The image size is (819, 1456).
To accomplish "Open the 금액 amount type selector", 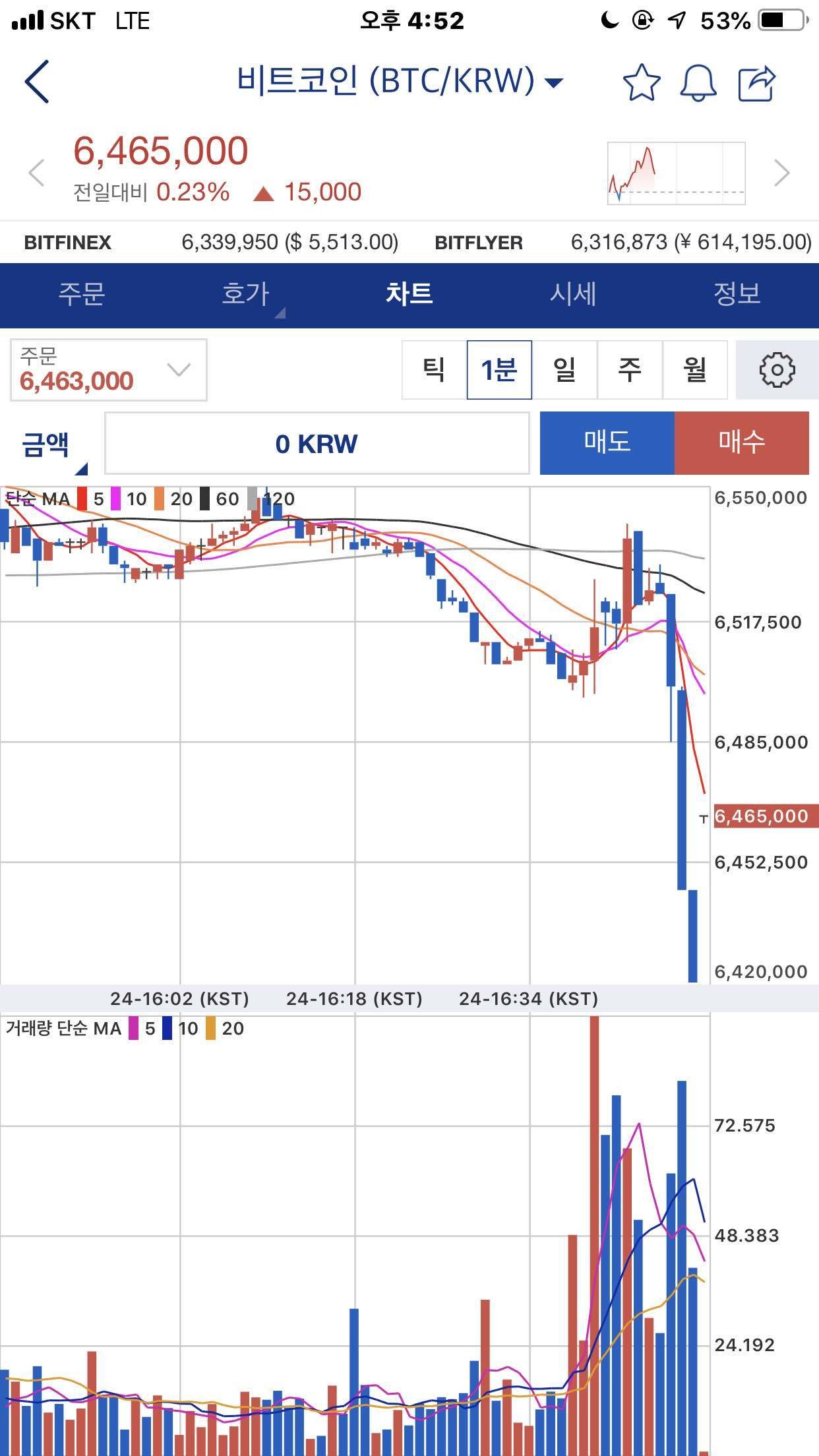I will 44,443.
